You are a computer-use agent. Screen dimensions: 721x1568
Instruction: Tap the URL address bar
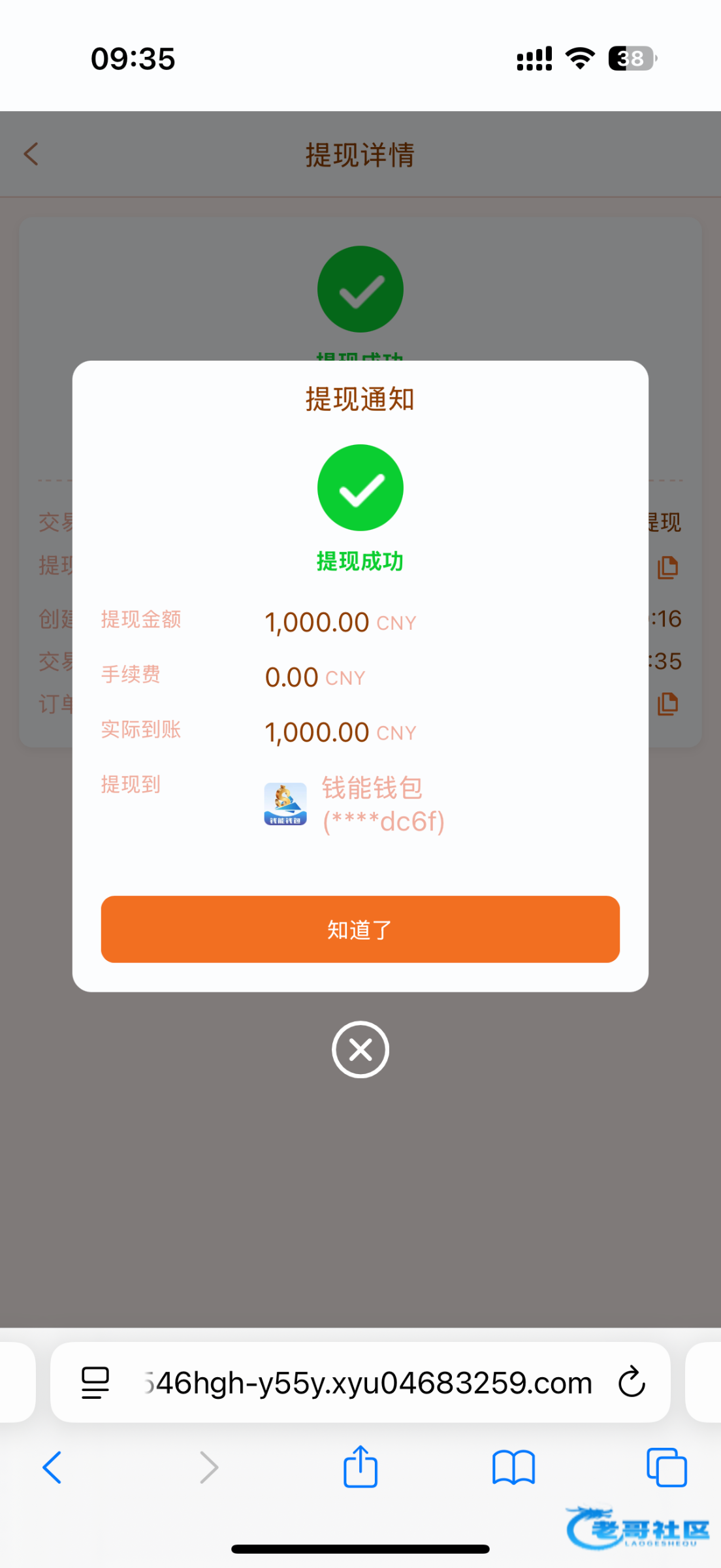tap(367, 1382)
